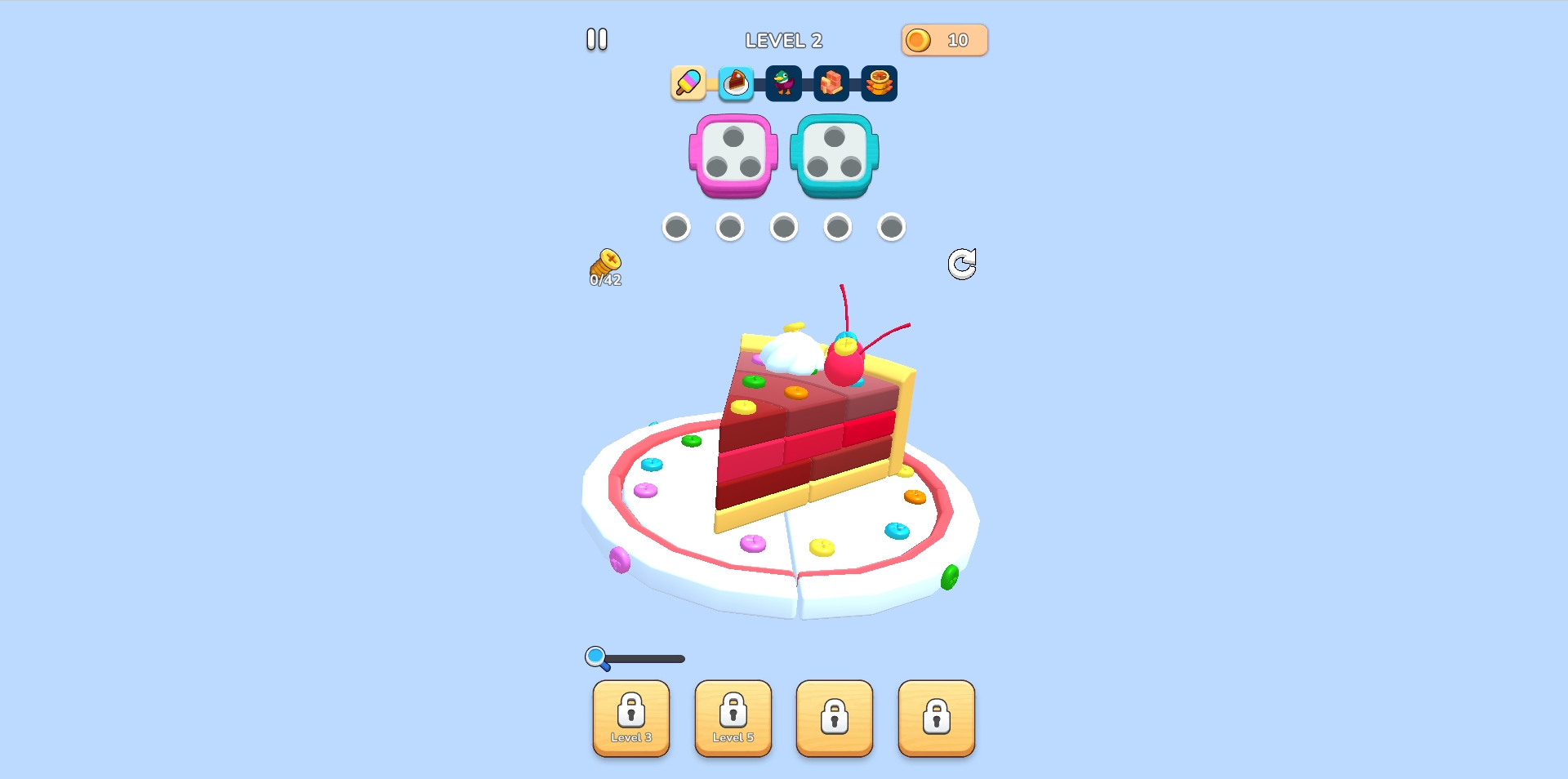This screenshot has width=1568, height=779.
Task: Unscrew the orange screw on the plate
Action: coord(915,496)
